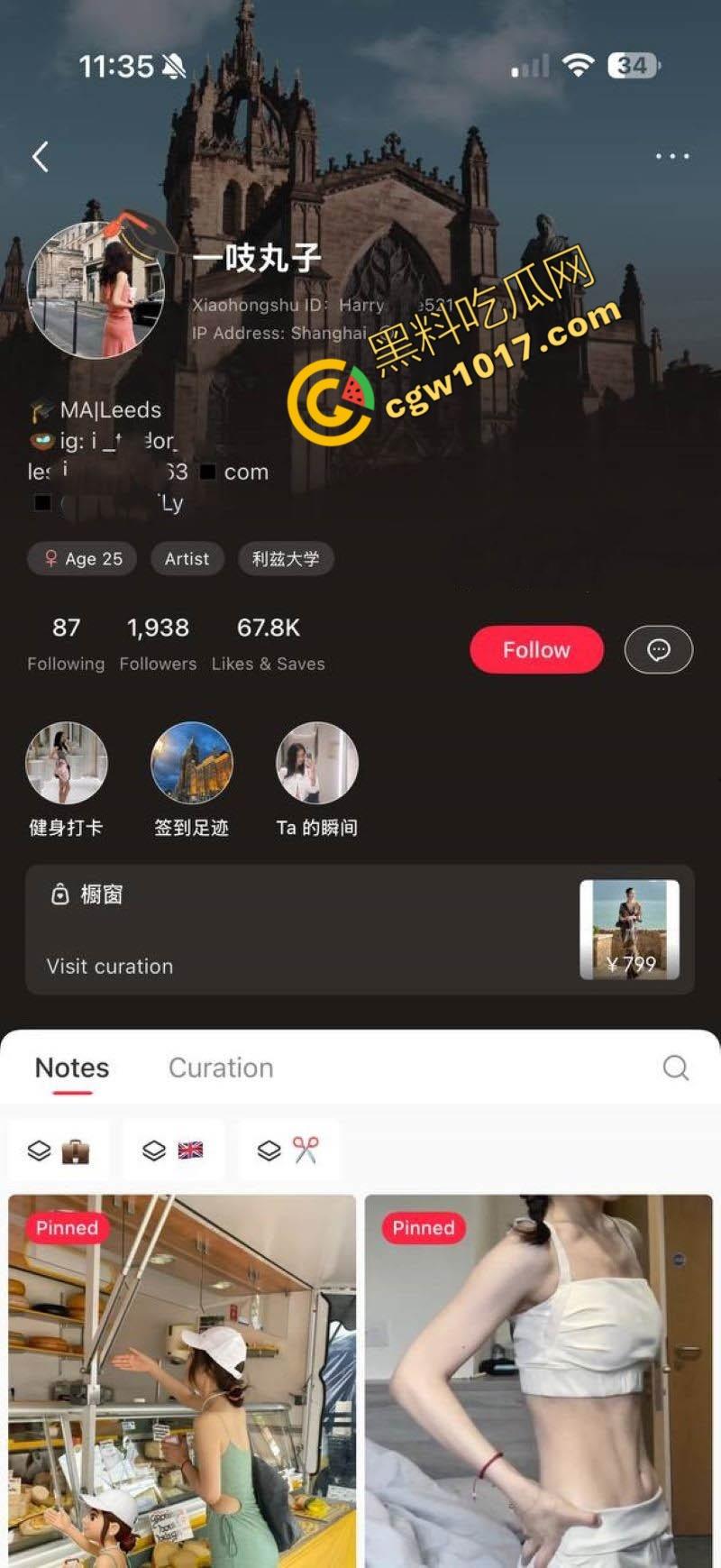Switch to the Curation tab
The width and height of the screenshot is (721, 1568).
[x=220, y=1068]
